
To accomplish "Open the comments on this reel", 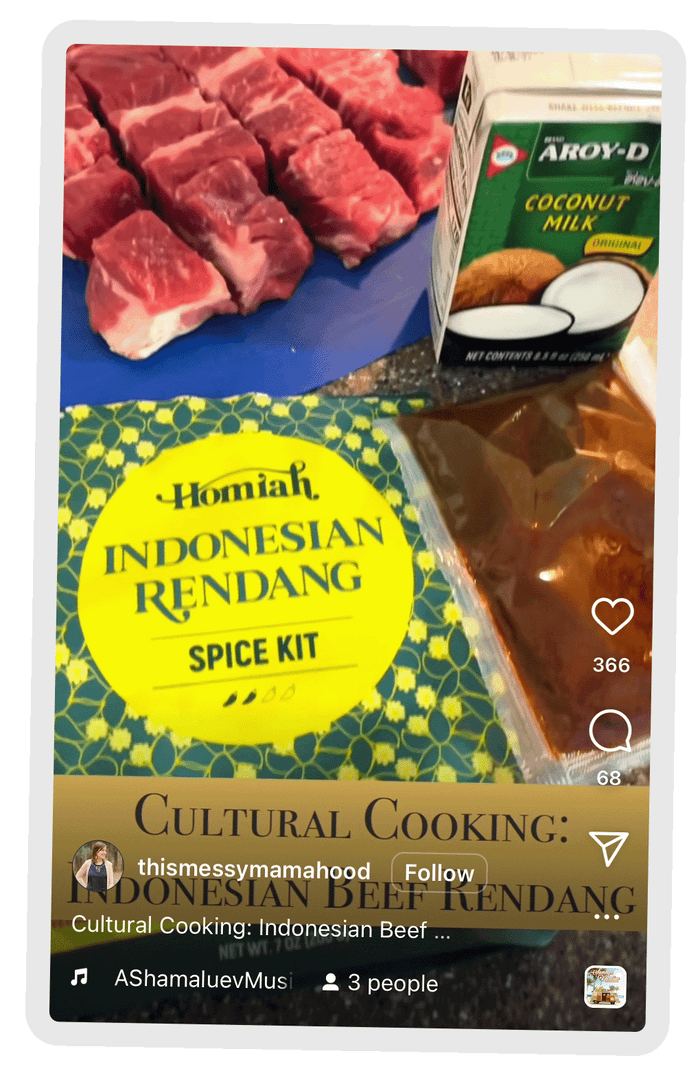I will (x=609, y=732).
